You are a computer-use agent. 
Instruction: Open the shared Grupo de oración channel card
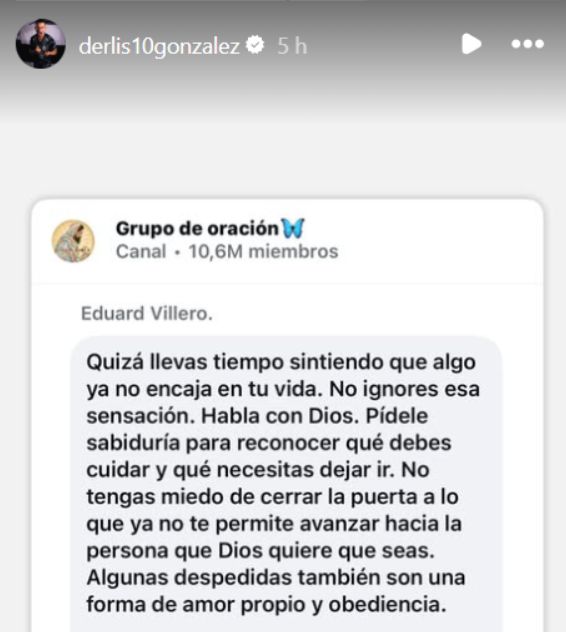point(287,415)
